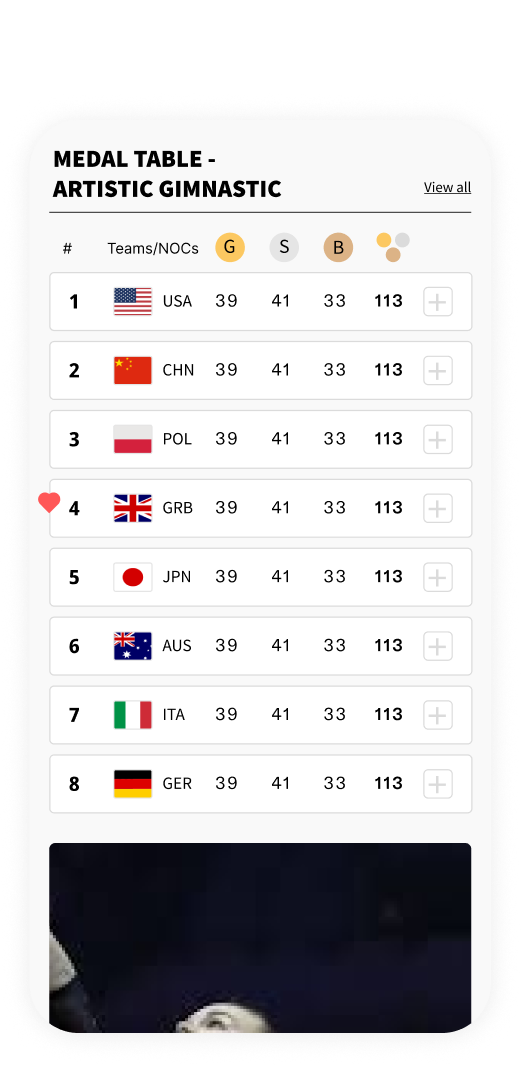This screenshot has height=1066, width=521.
Task: Expand the GRB medal details
Action: pos(438,508)
